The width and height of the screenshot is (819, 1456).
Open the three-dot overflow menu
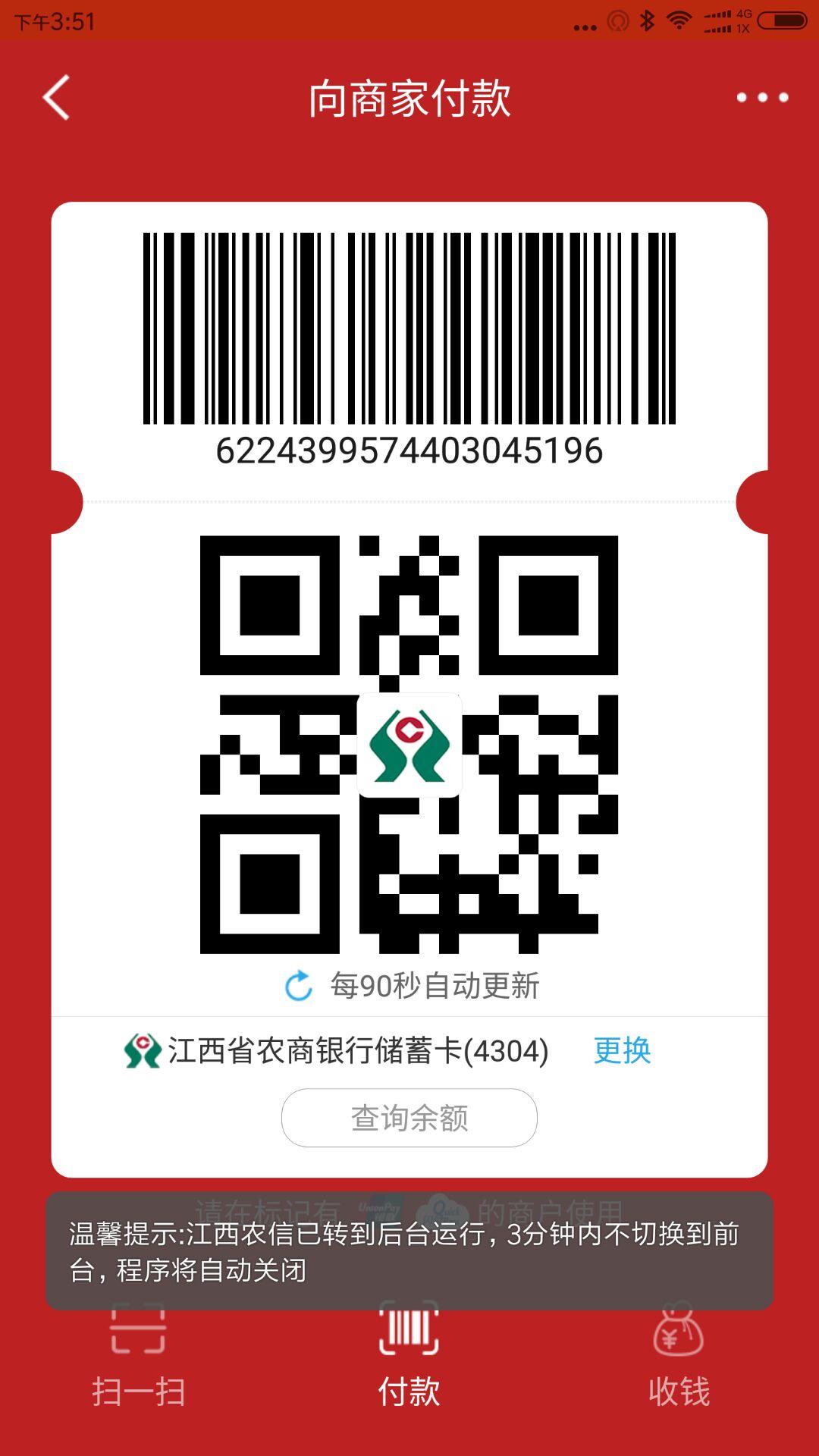click(x=762, y=98)
